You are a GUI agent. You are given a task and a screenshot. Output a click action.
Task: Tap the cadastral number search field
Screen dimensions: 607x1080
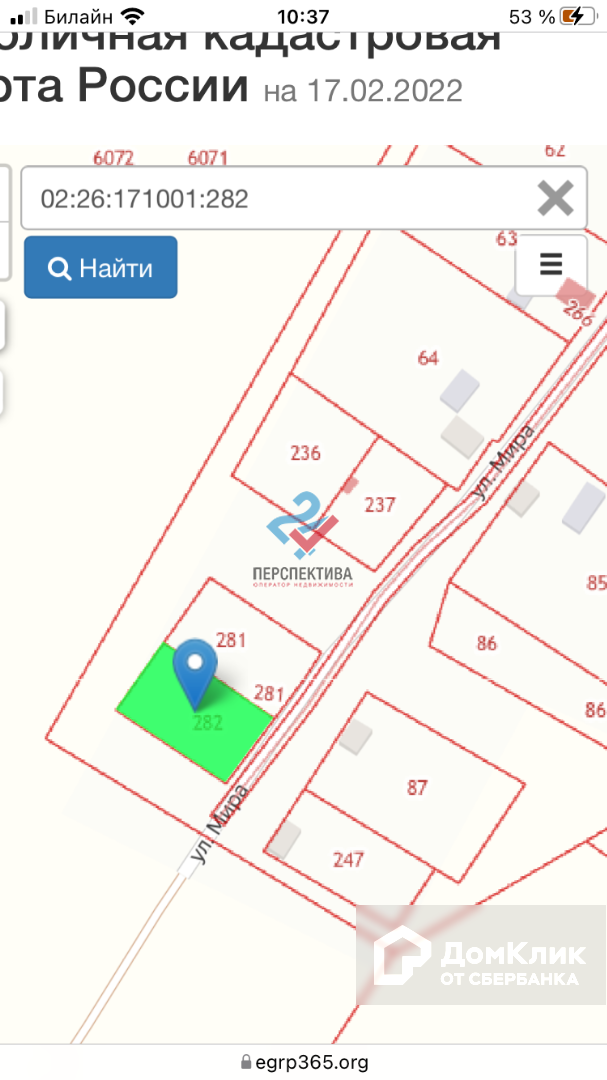304,198
